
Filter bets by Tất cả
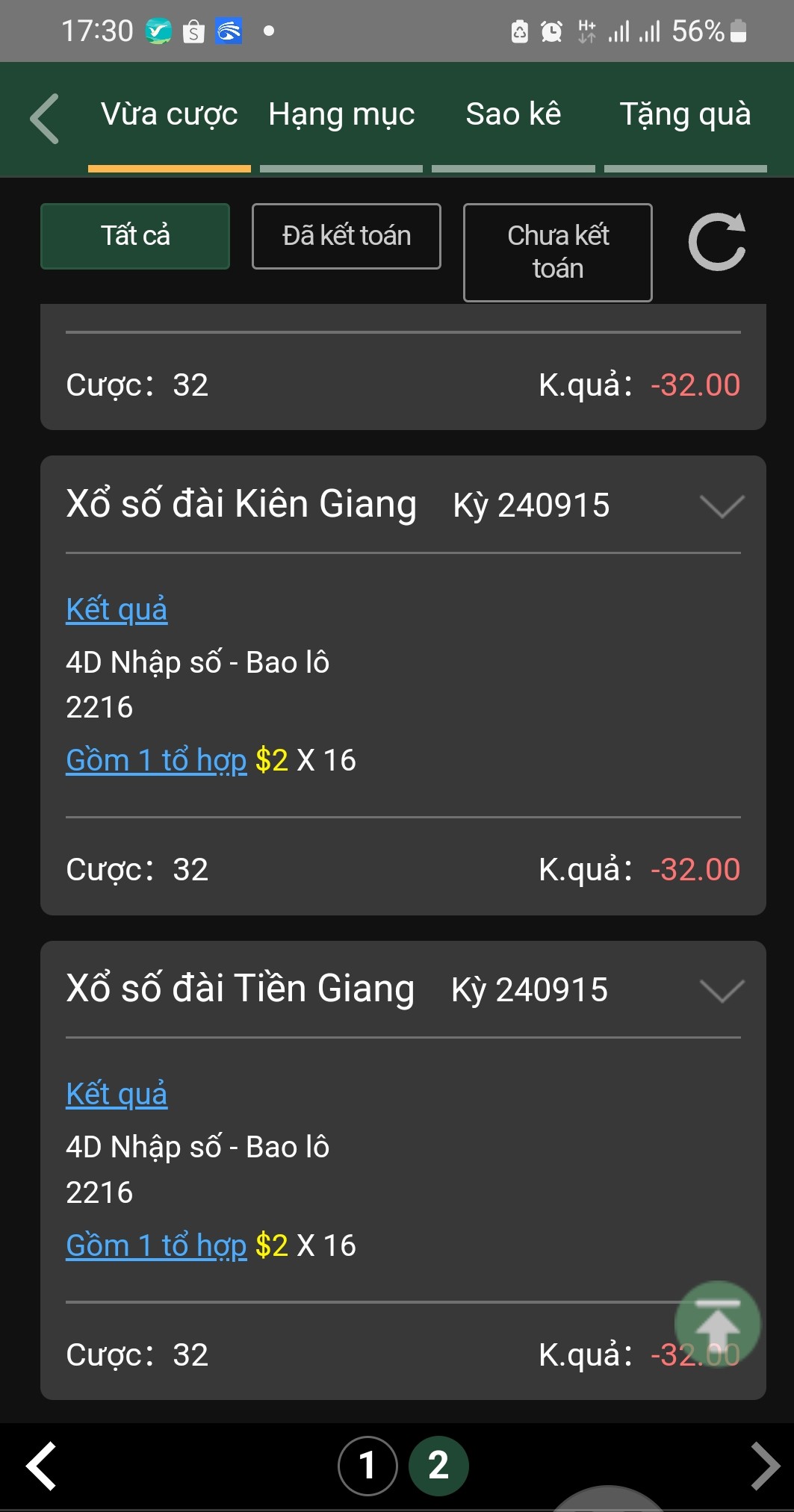coord(135,236)
